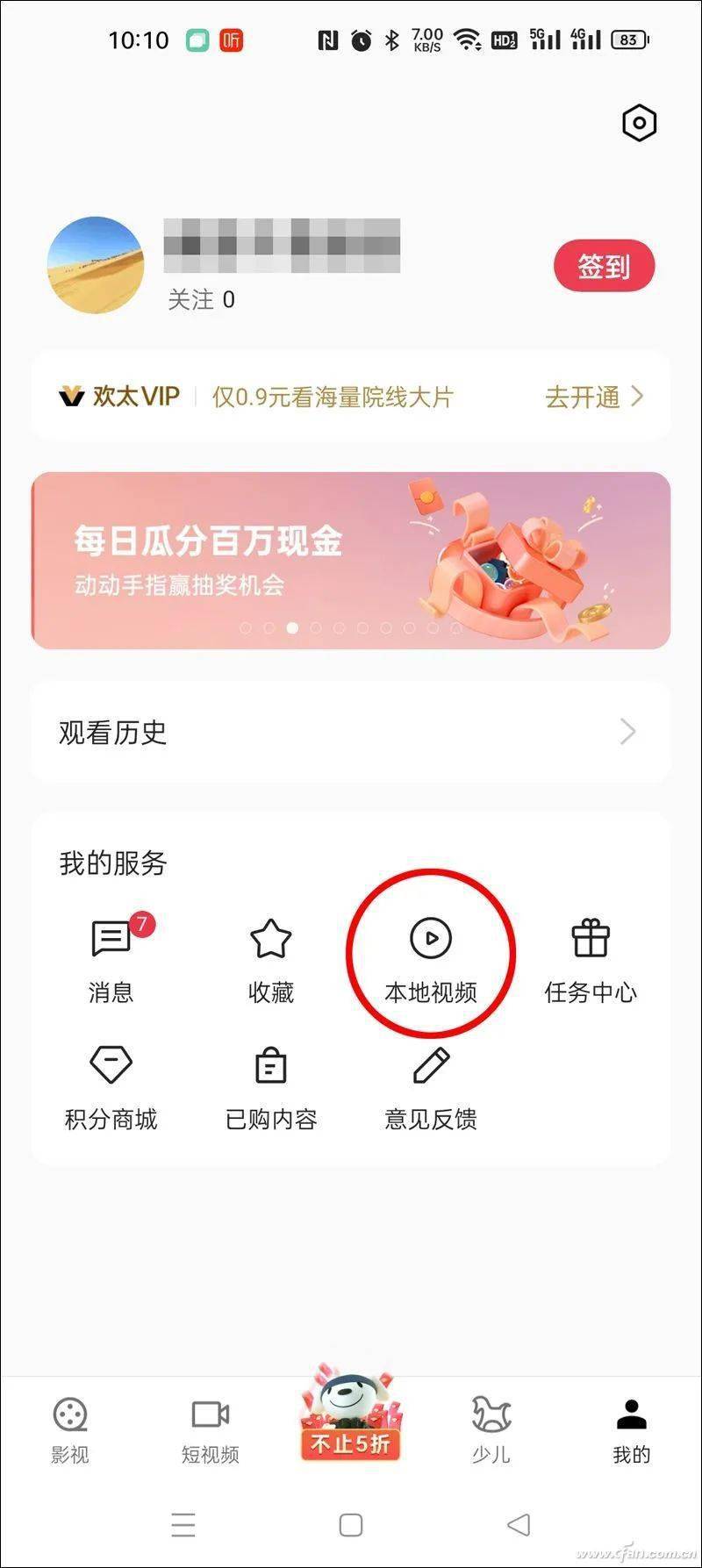The height and width of the screenshot is (1568, 702).
Task: Go back with the system back button
Action: [519, 1525]
